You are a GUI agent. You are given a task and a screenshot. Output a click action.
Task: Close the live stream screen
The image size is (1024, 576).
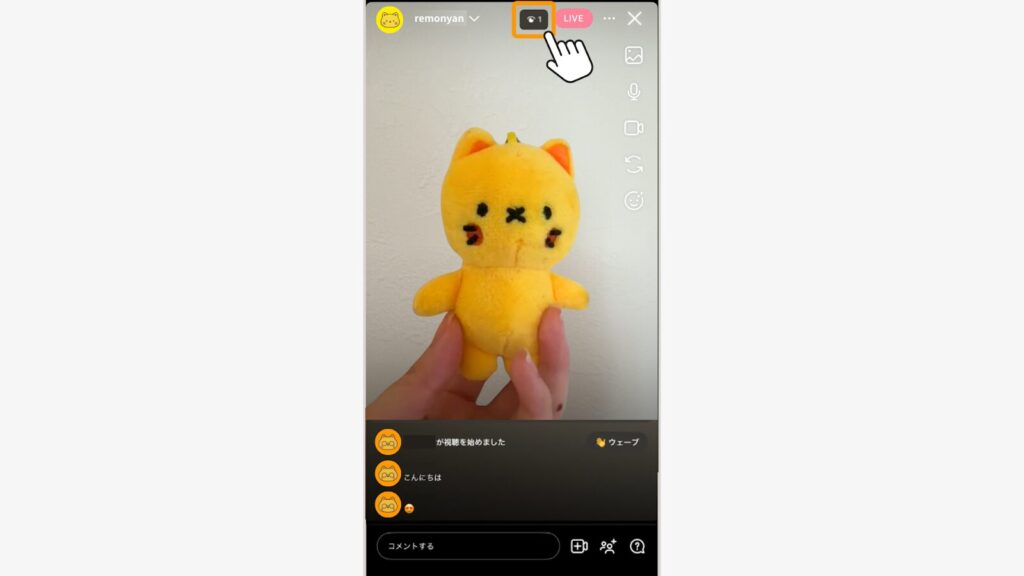coord(634,18)
